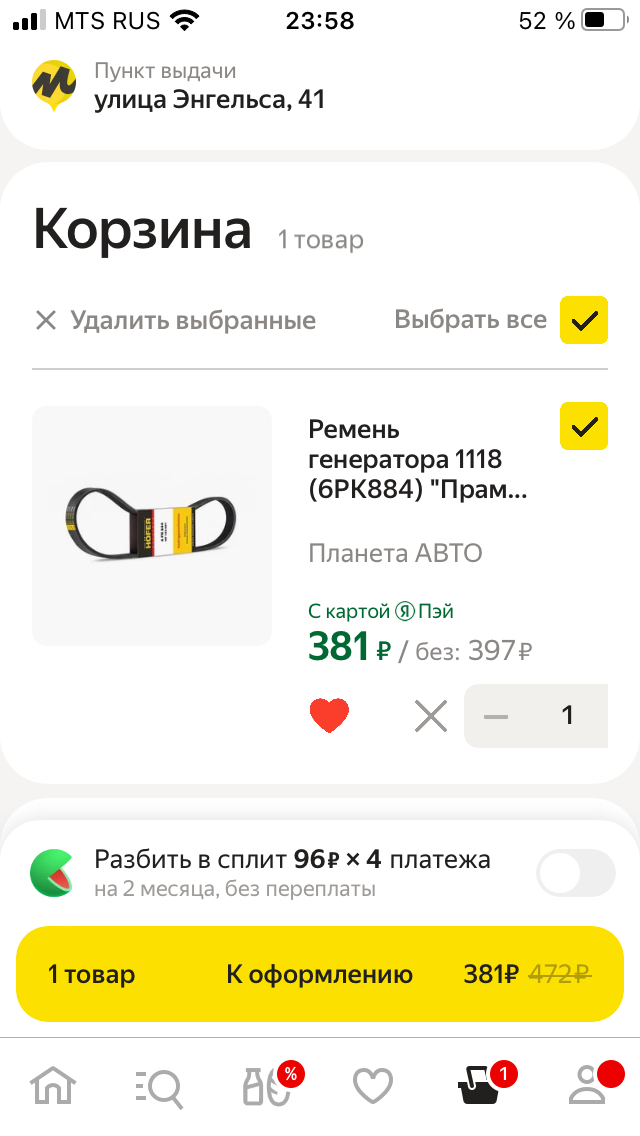
Task: Remove the belt from favorites with heart
Action: coord(329,716)
